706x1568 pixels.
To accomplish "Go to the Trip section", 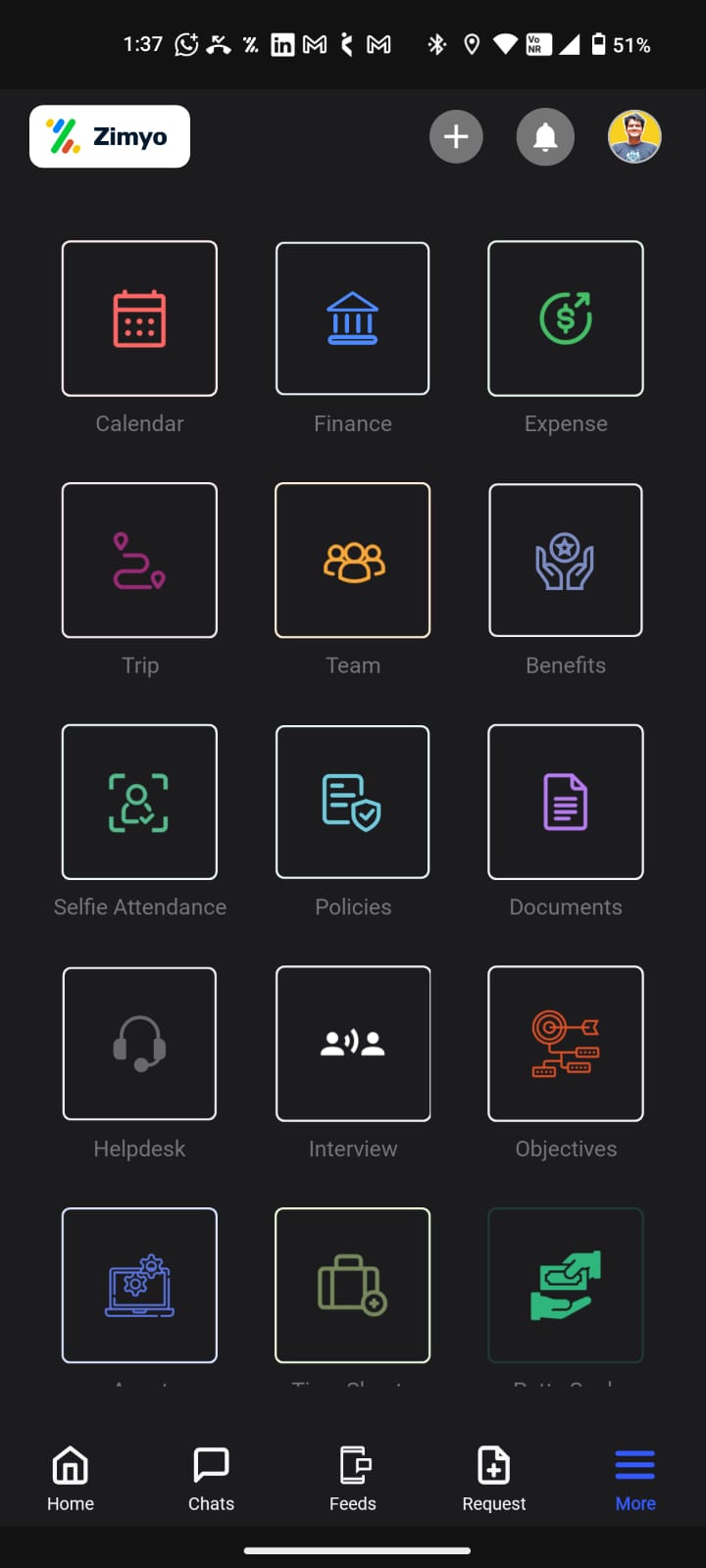I will click(x=139, y=561).
